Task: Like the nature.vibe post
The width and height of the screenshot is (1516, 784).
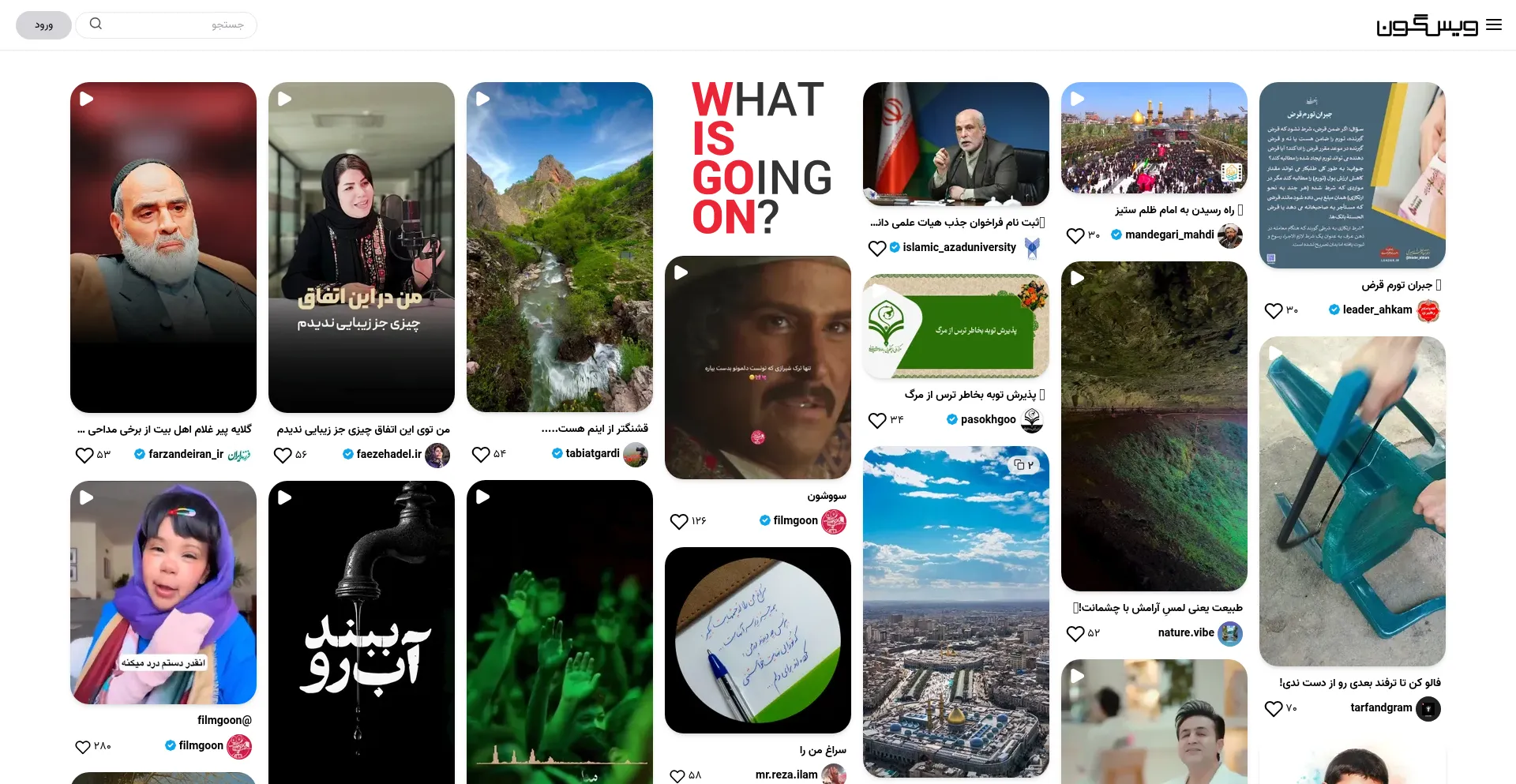Action: coord(1075,634)
